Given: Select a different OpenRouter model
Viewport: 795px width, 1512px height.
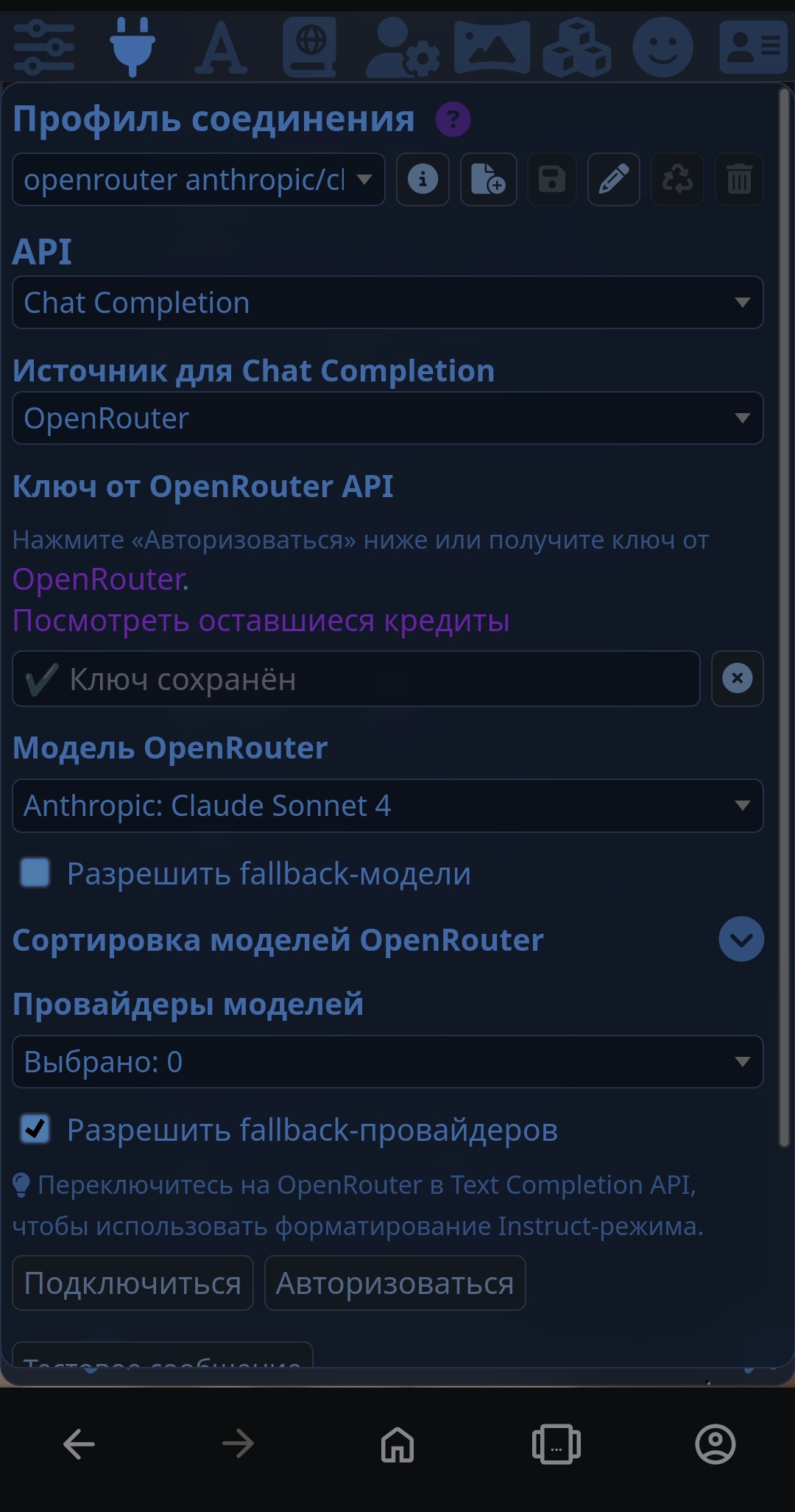Looking at the screenshot, I should [388, 806].
